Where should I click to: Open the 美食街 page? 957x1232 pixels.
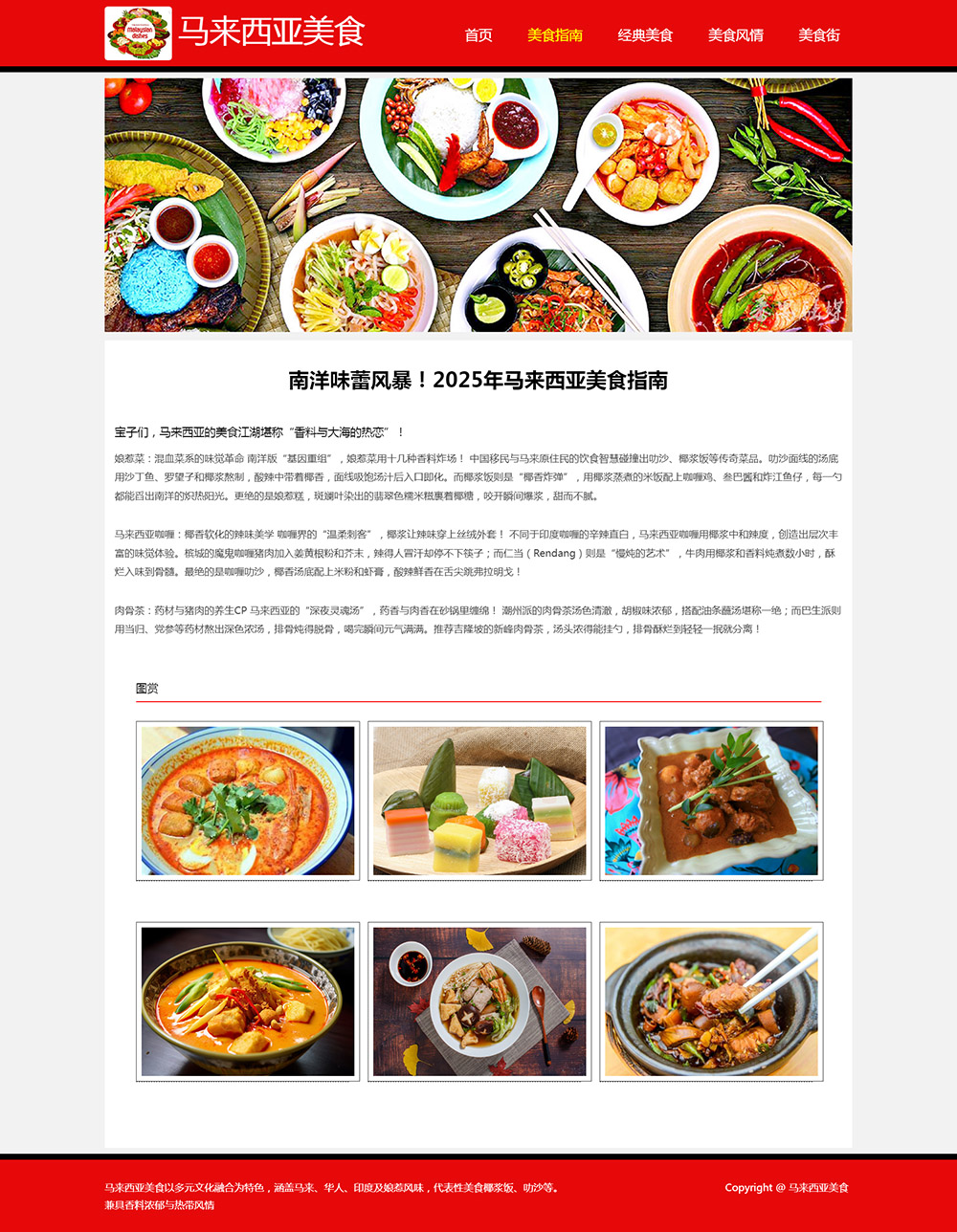pos(819,35)
